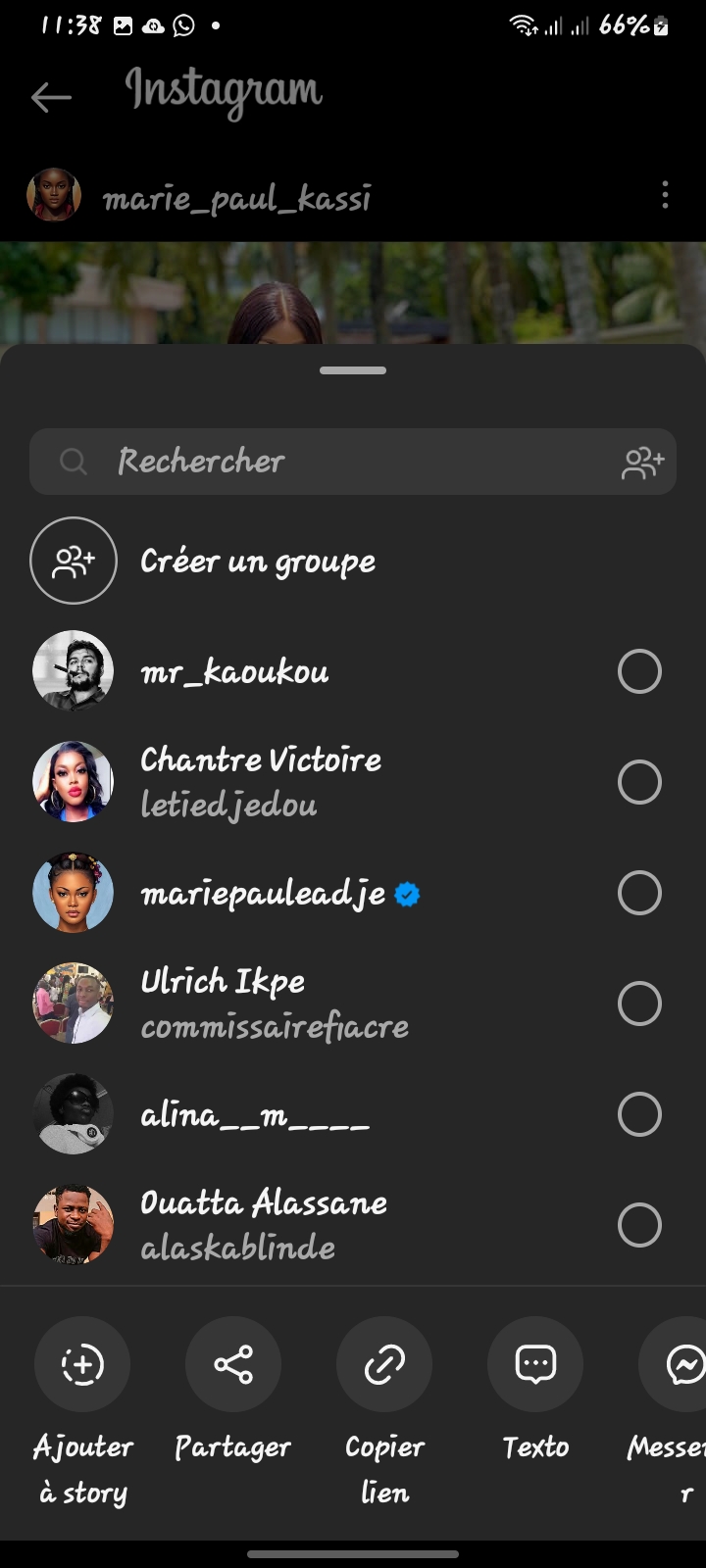Choose mariepauleadje to send the post
The image size is (706, 1568).
(639, 894)
